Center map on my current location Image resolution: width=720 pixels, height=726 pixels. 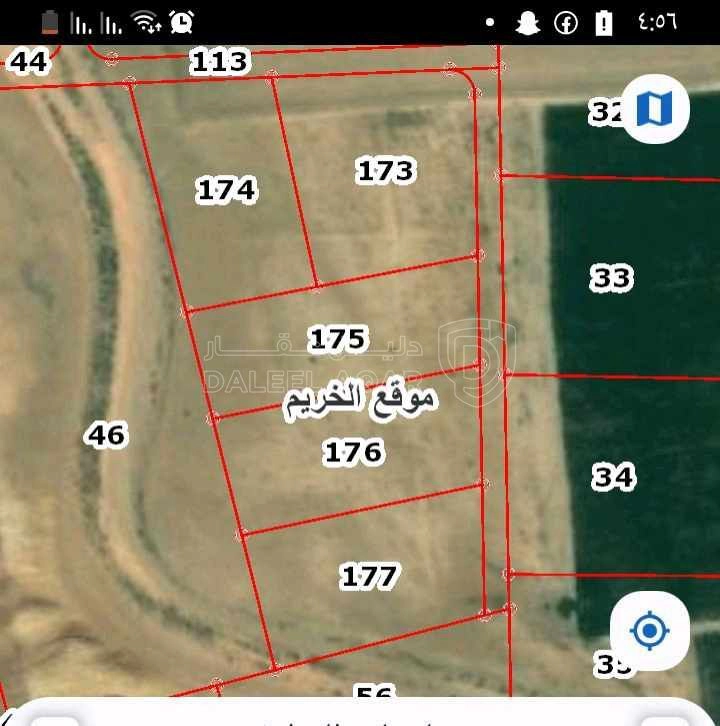tap(650, 631)
